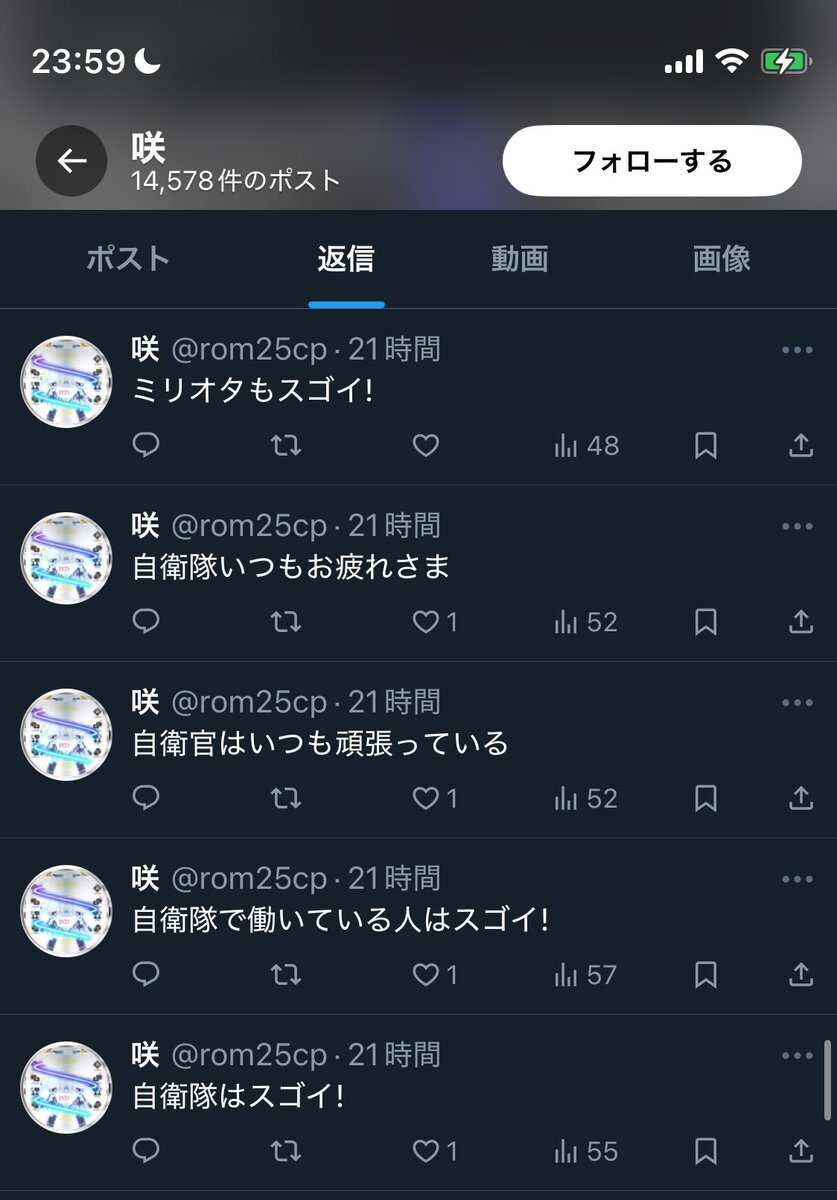Tap the フォローする button
837x1200 pixels.
(652, 160)
